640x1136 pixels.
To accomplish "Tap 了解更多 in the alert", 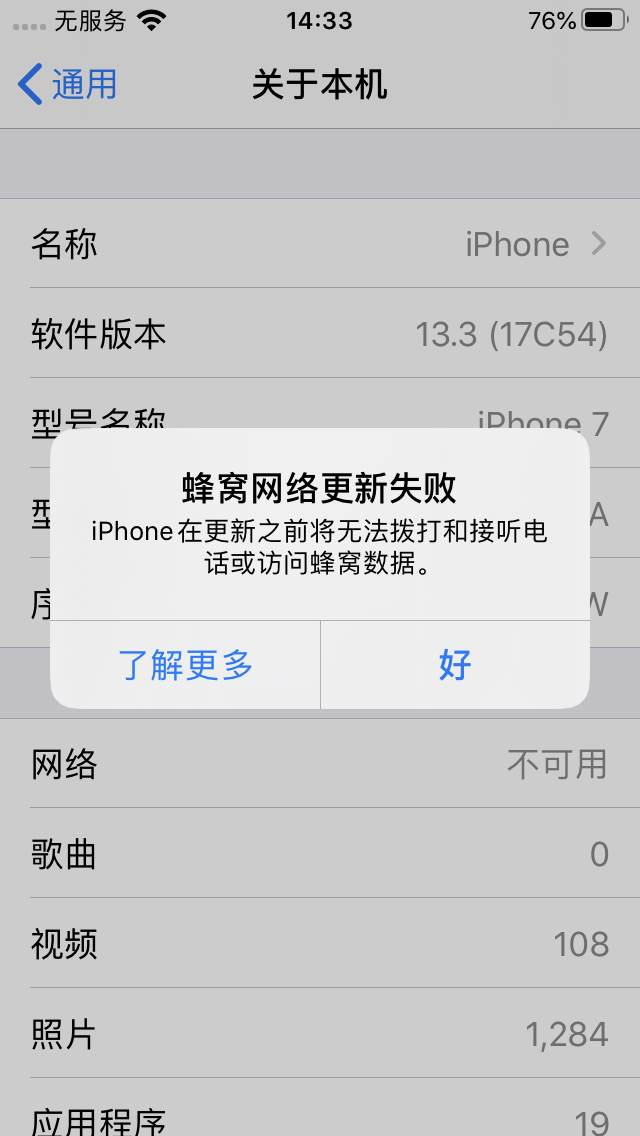I will tap(186, 665).
